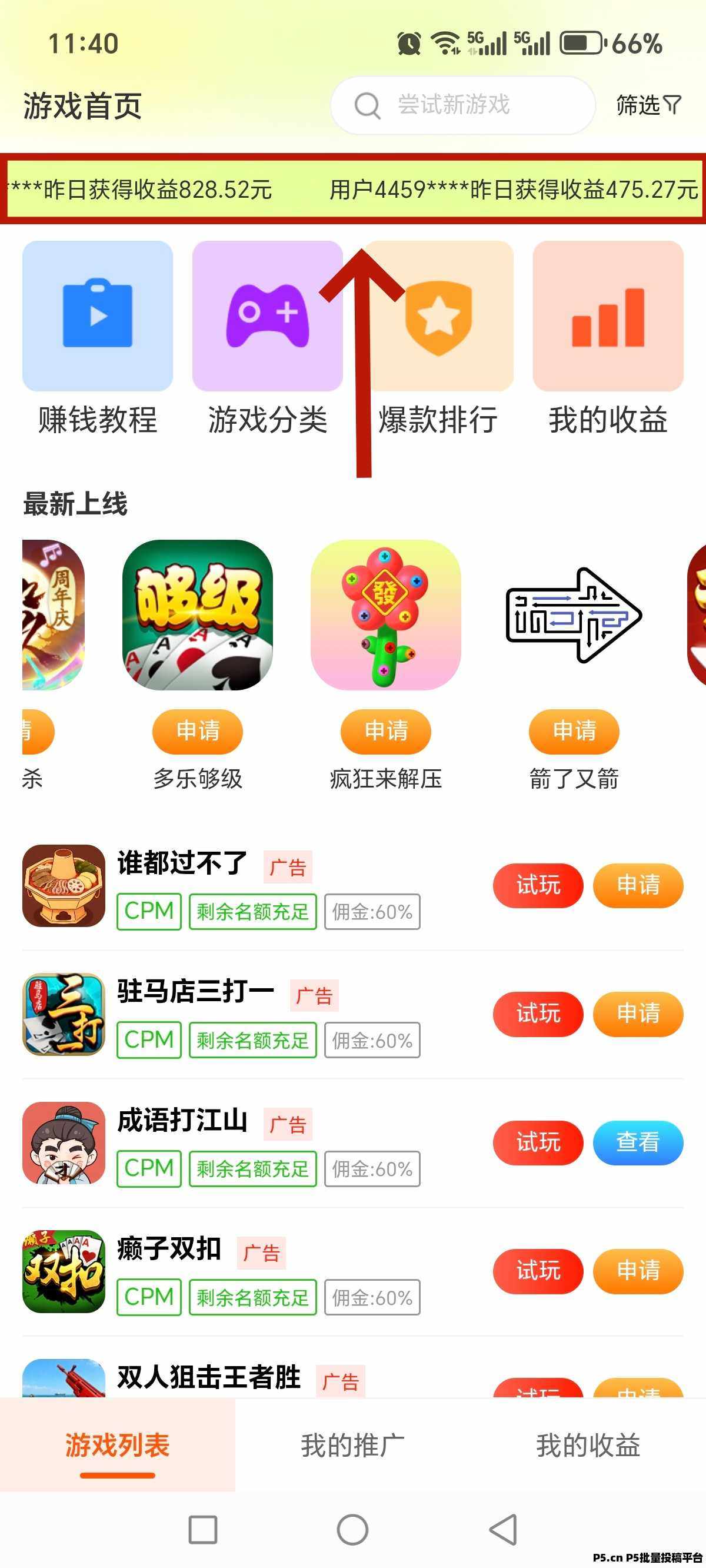This screenshot has height=1568, width=706.
Task: Switch to the 我的推广 tab
Action: tap(352, 1447)
